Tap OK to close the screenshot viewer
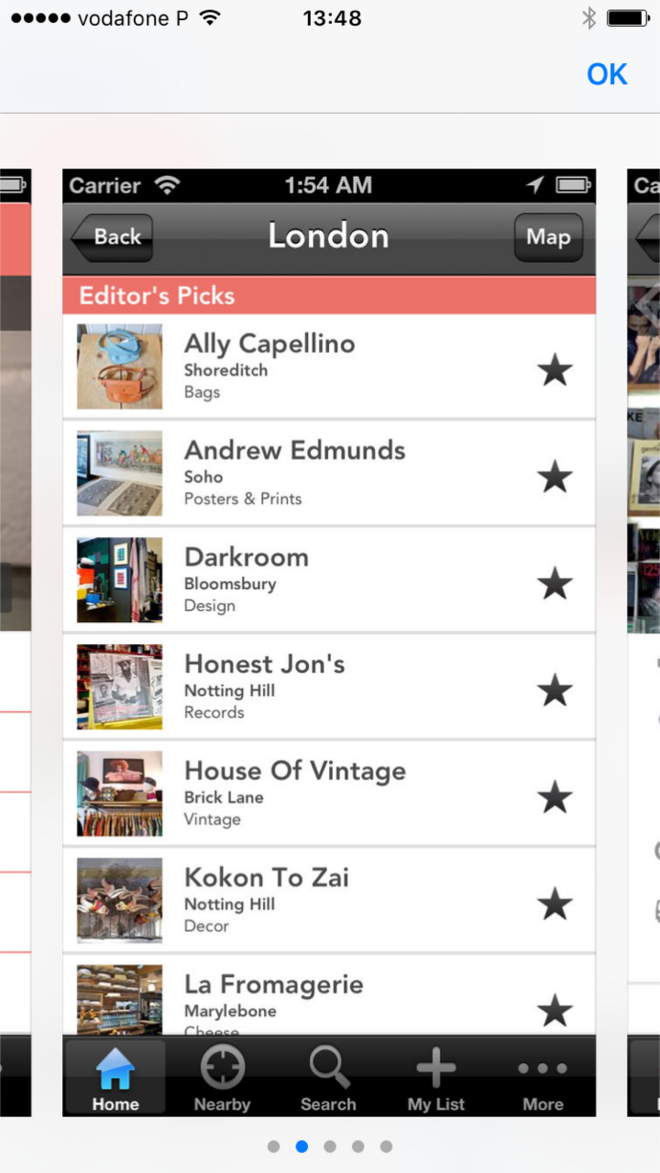The width and height of the screenshot is (660, 1173). click(x=606, y=75)
